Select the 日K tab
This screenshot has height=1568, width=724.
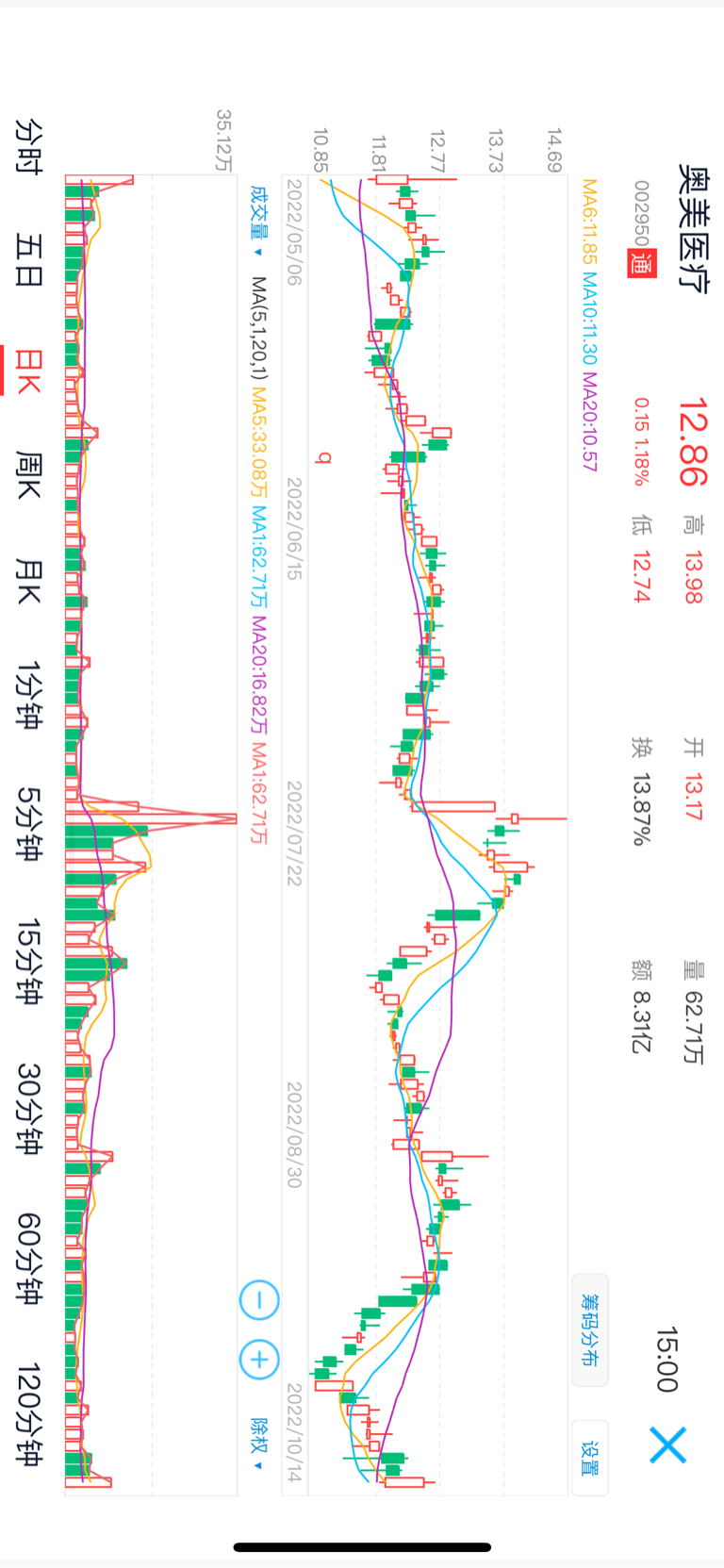click(x=30, y=371)
